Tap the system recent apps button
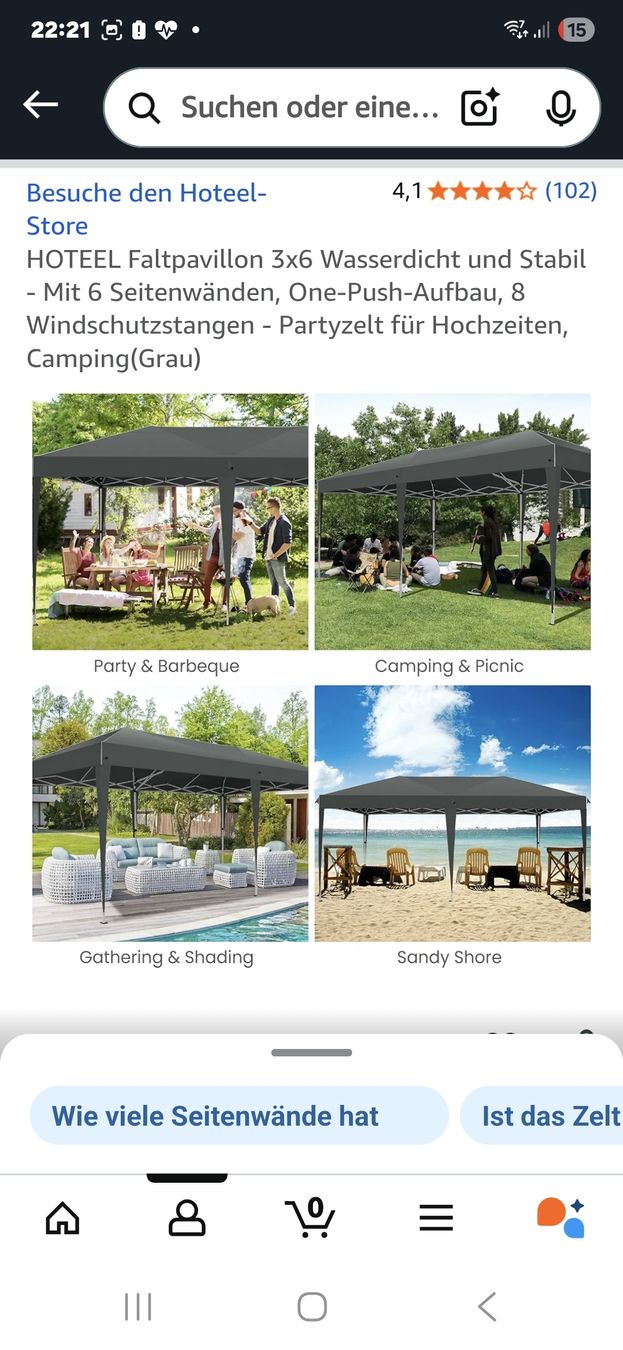Image resolution: width=623 pixels, height=1350 pixels. [138, 1306]
